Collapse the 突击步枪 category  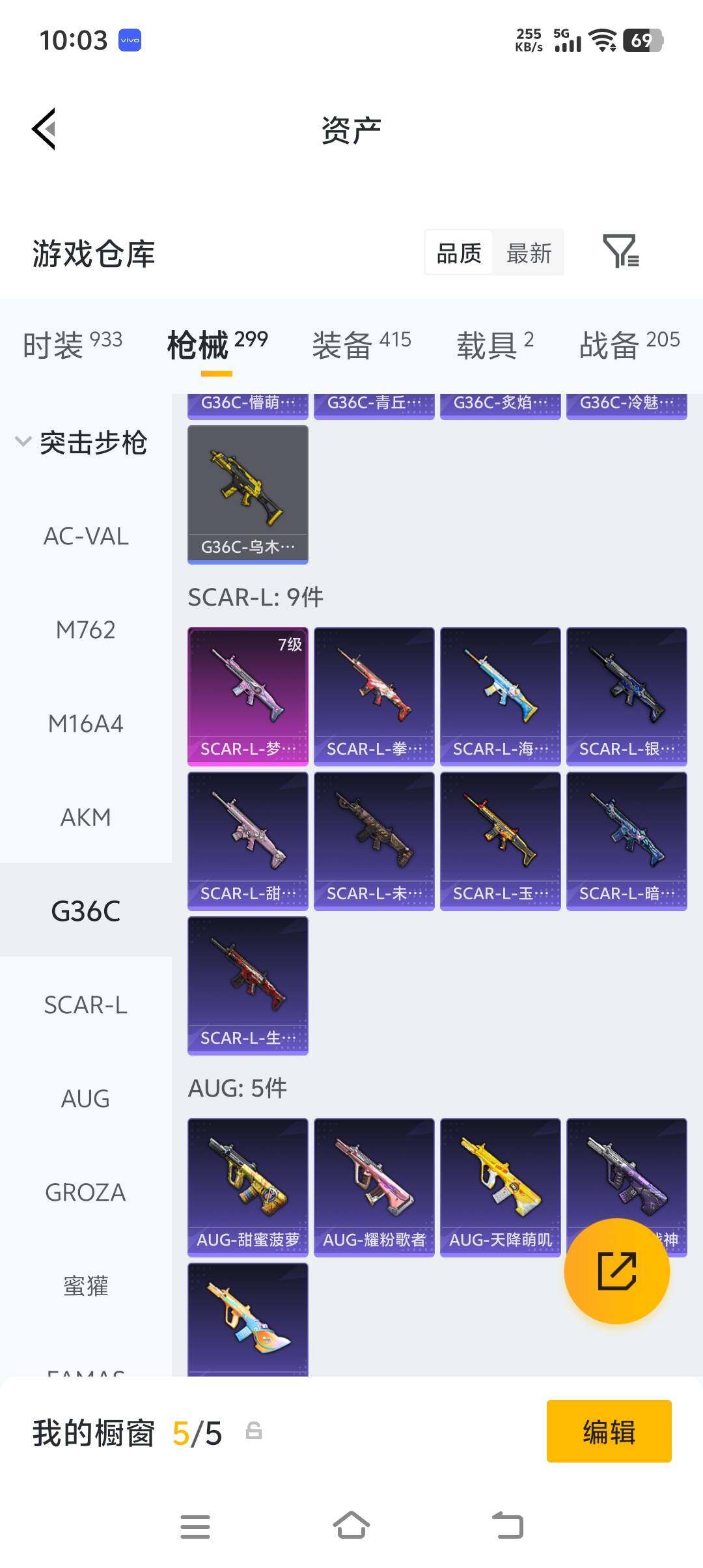81,443
